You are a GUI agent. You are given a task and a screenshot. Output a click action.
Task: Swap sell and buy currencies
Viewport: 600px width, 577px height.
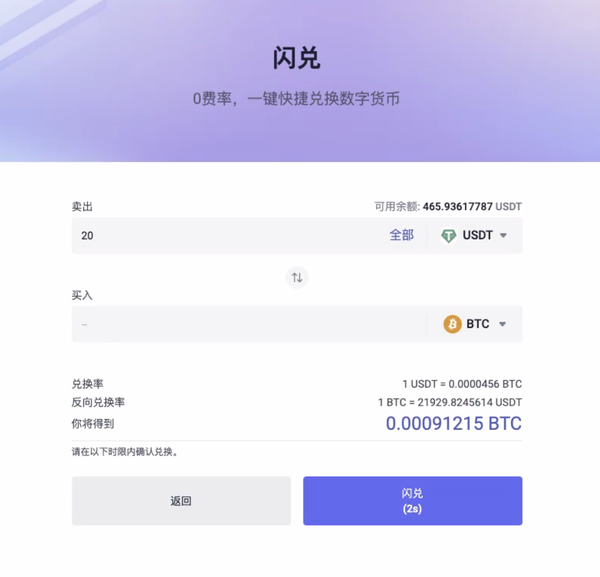pos(296,278)
